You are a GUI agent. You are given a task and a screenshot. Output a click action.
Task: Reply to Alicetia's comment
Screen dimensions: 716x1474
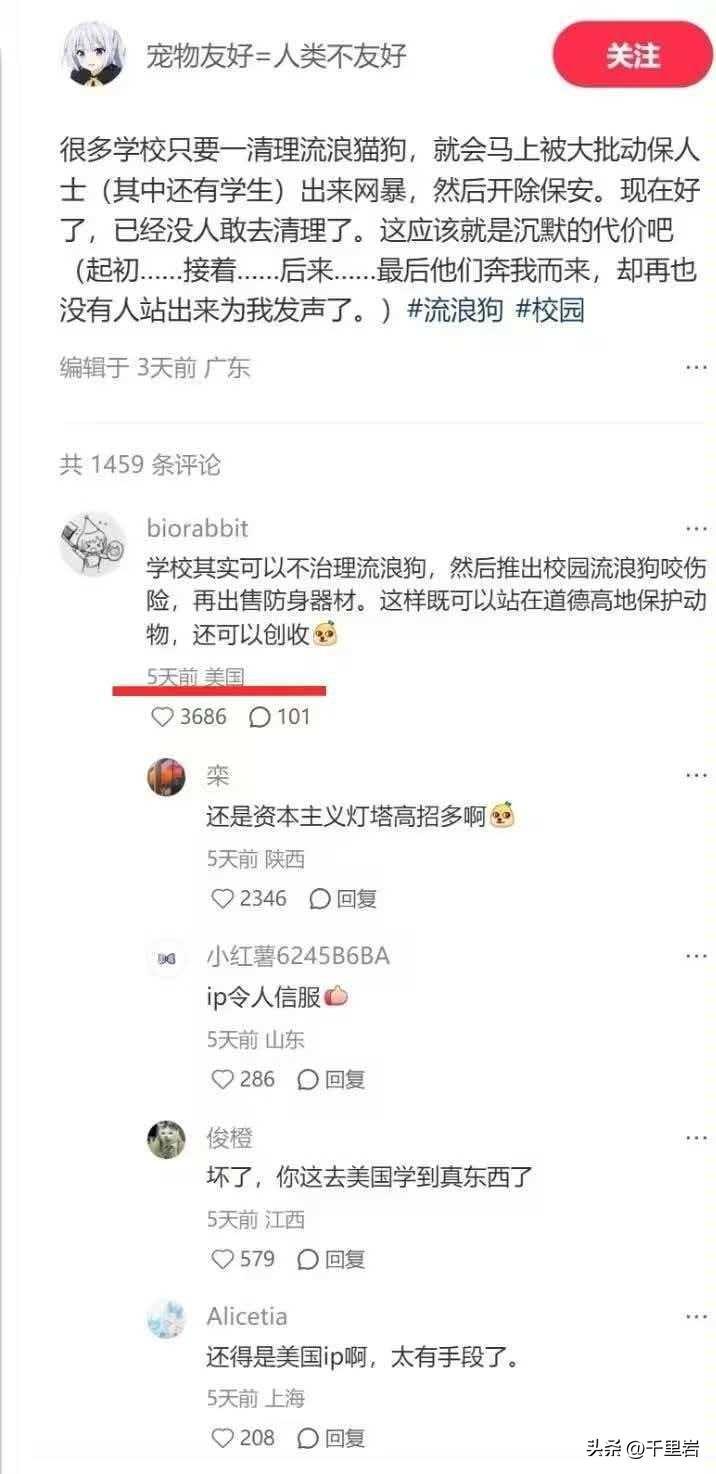coord(331,1438)
